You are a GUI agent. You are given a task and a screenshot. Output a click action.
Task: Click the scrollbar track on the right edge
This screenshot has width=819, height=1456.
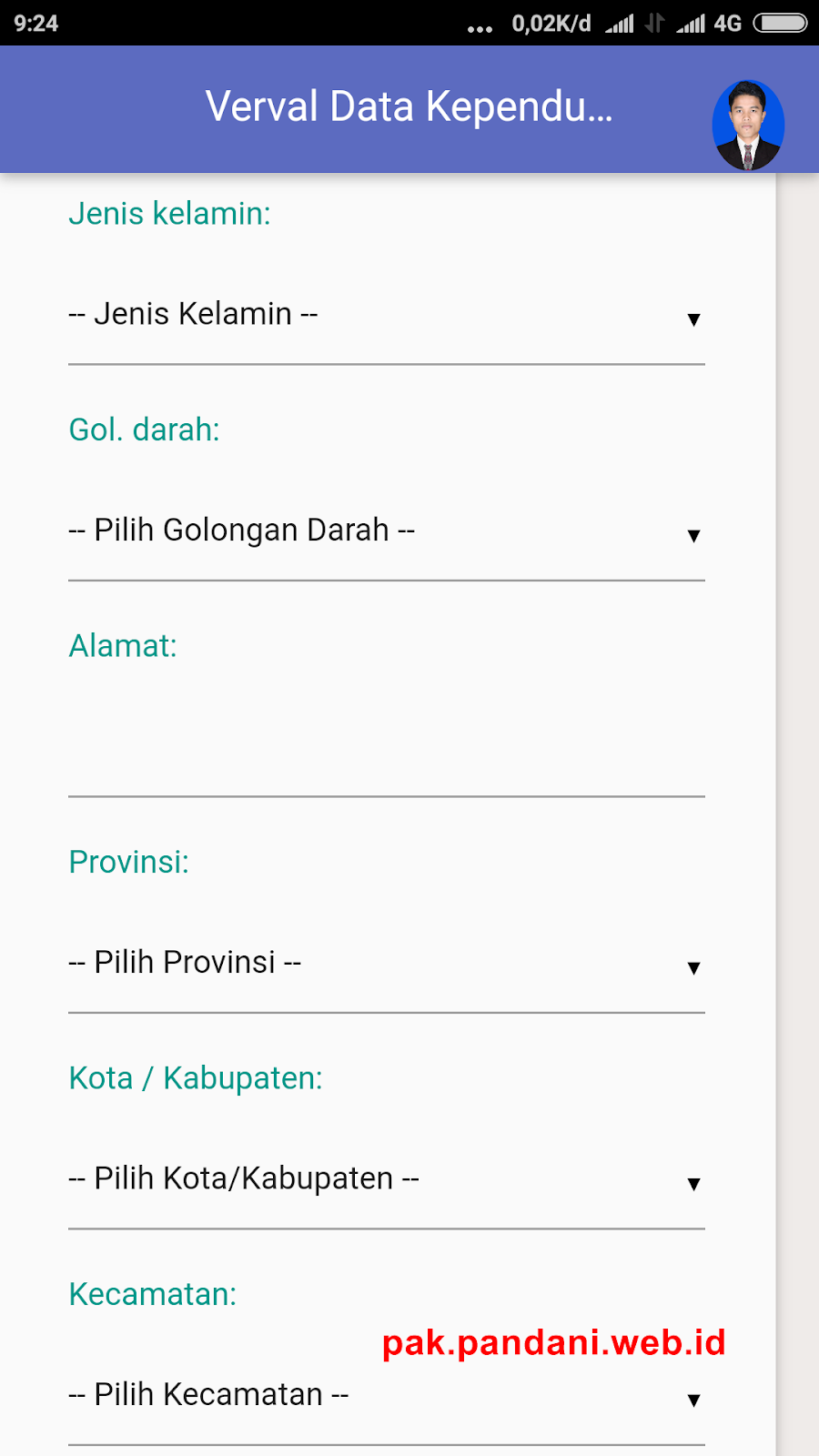point(795,728)
